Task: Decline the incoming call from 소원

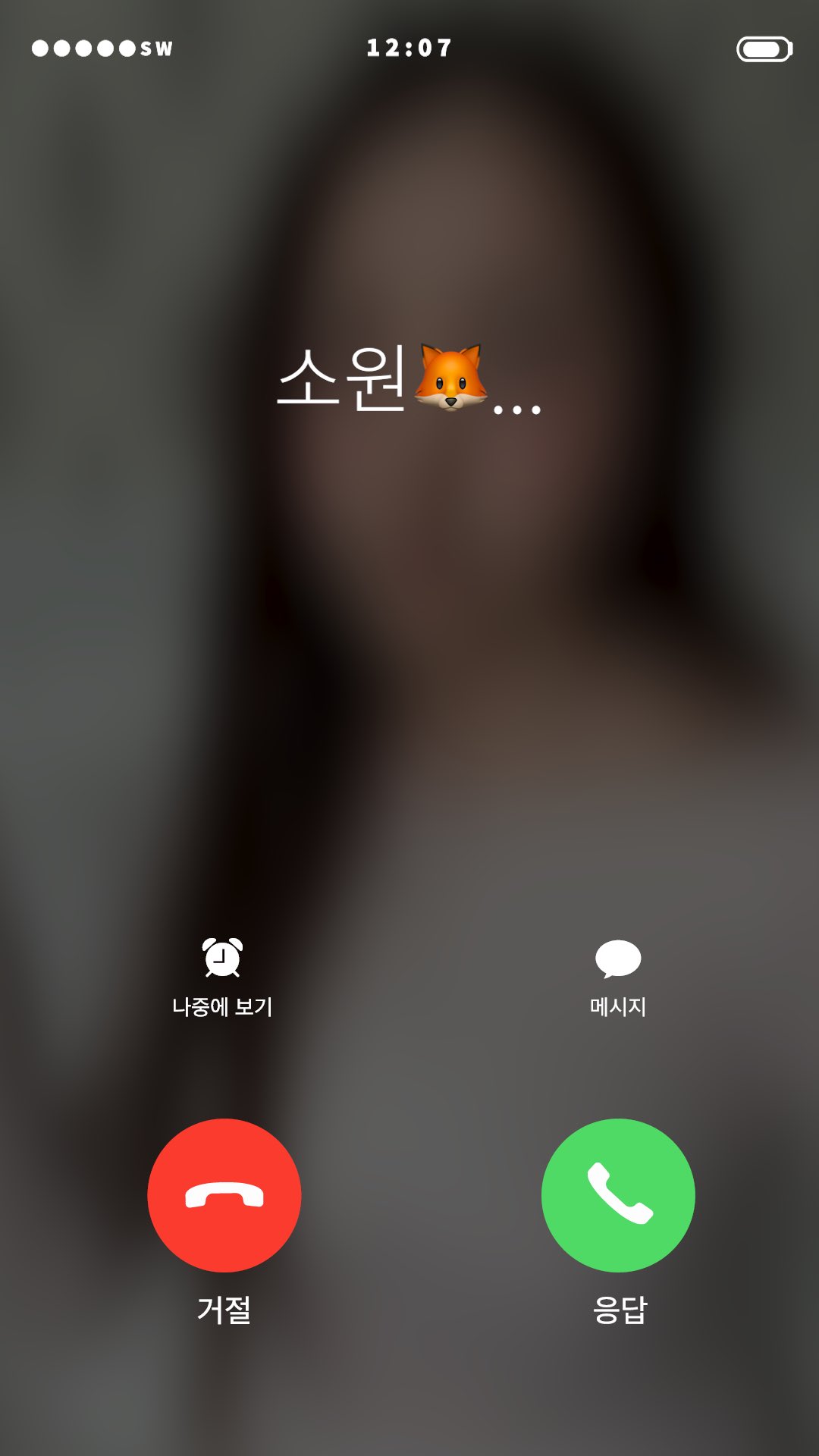Action: [224, 1195]
